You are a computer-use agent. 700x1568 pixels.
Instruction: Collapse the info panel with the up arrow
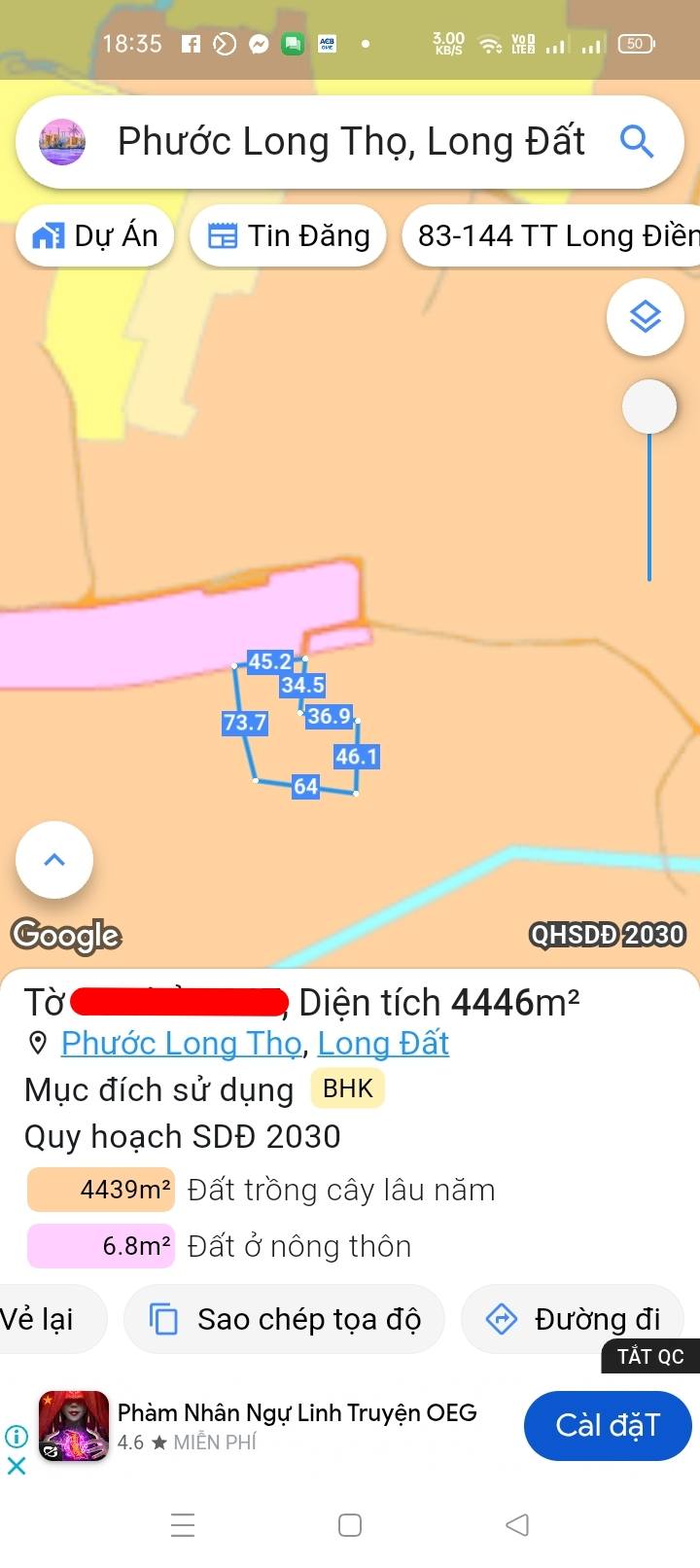[53, 859]
